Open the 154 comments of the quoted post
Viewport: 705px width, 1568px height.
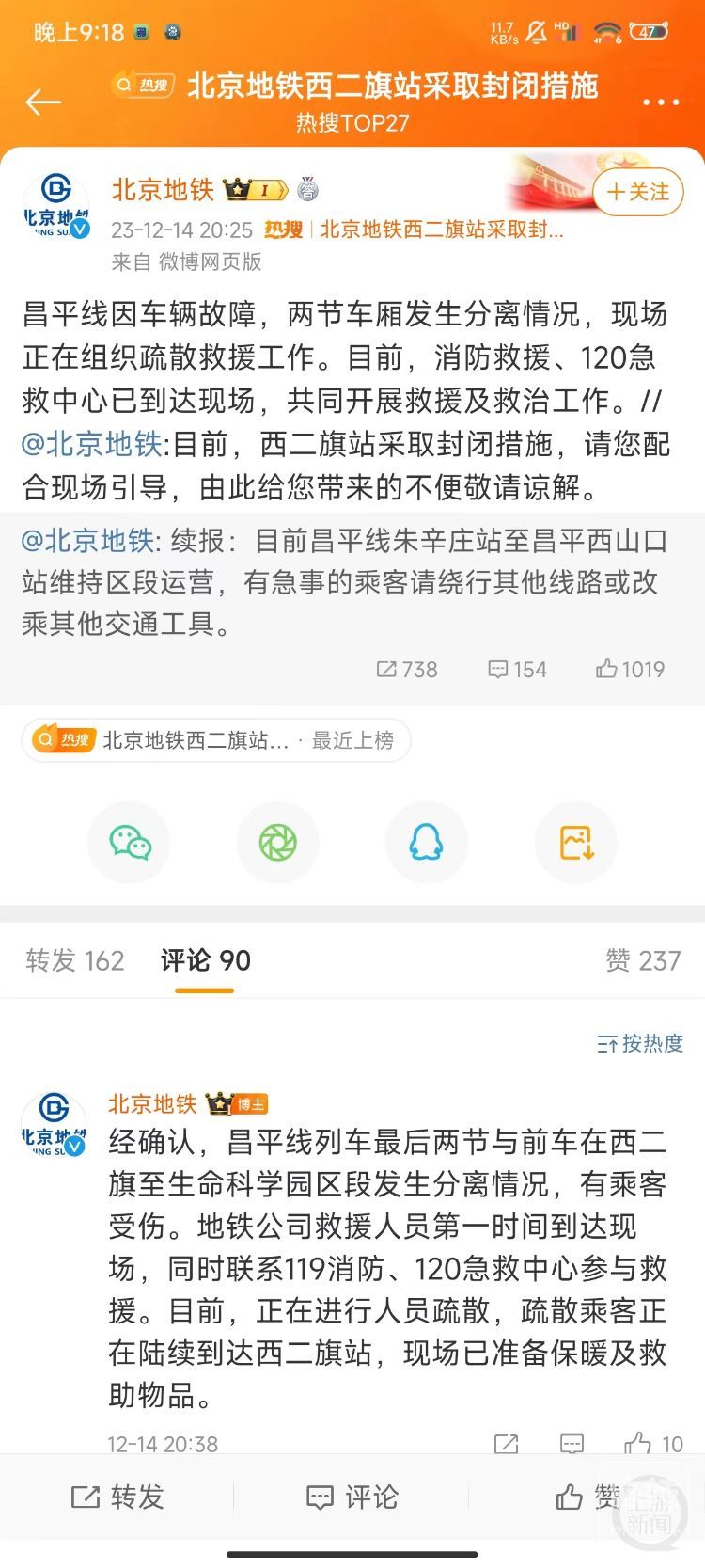[x=517, y=670]
